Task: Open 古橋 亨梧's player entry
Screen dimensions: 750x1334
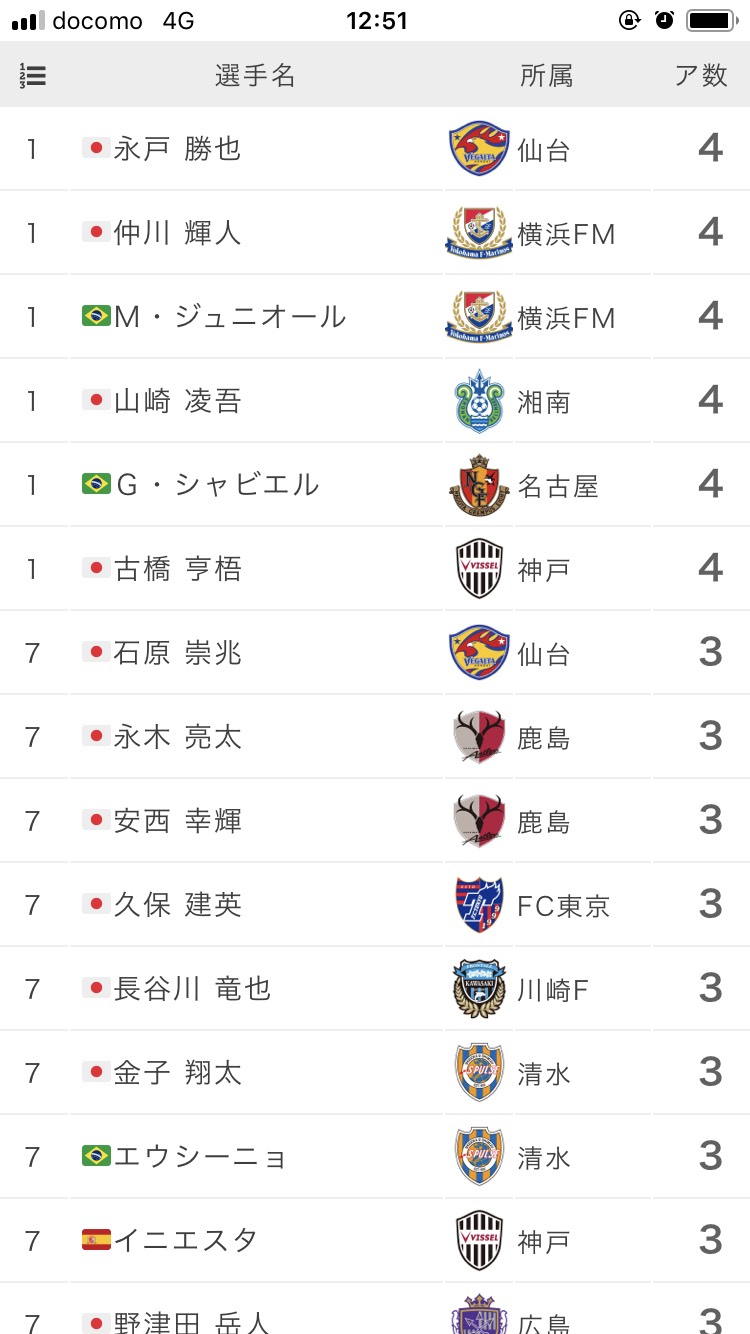Action: [177, 569]
